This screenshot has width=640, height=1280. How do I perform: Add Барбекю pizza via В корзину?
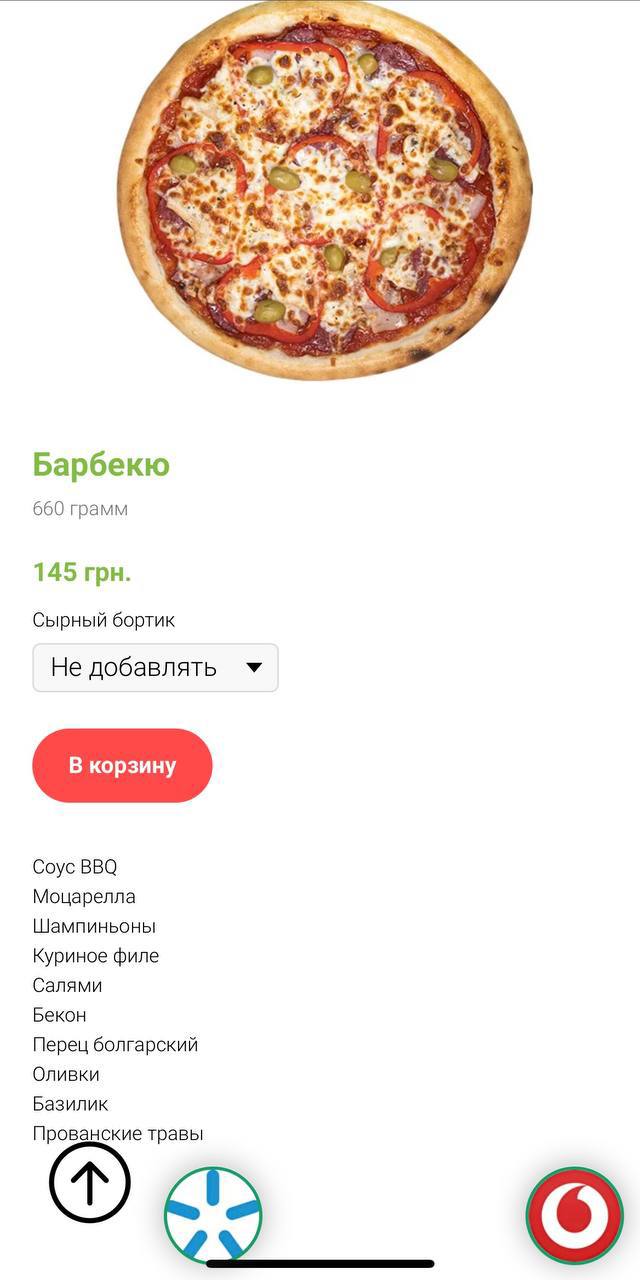[122, 766]
